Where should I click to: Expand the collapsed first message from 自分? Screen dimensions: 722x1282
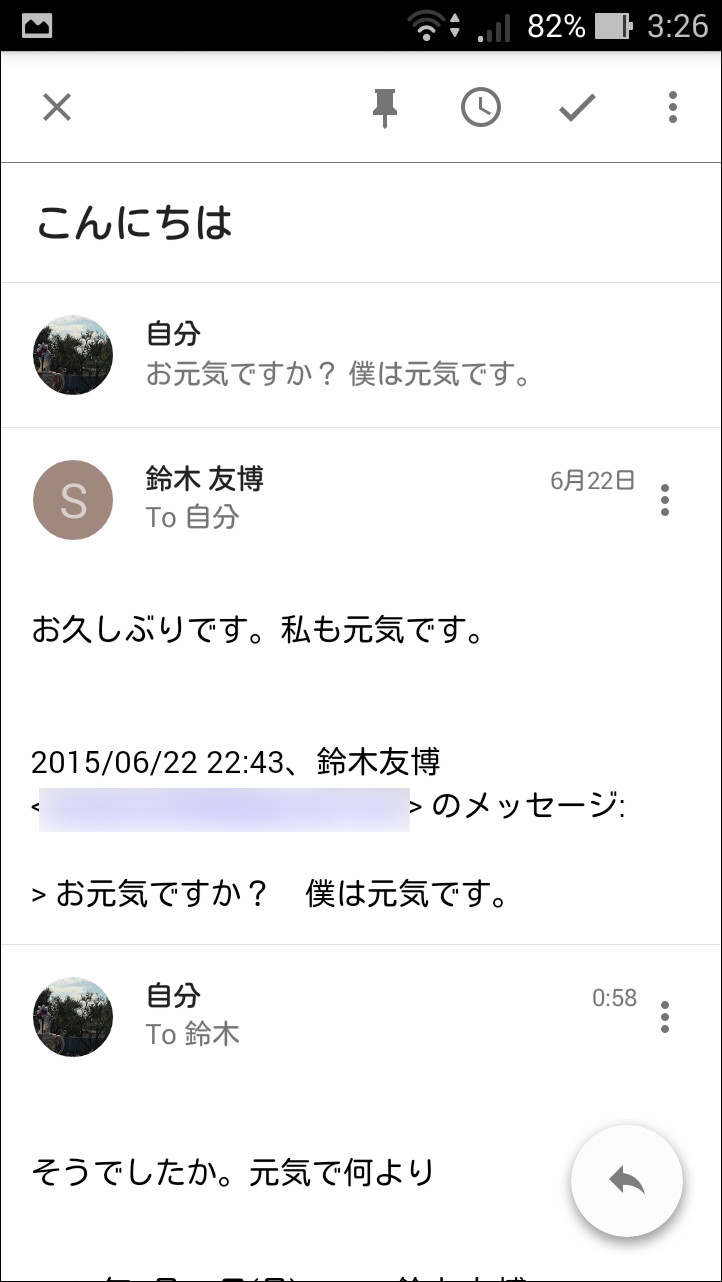point(340,354)
